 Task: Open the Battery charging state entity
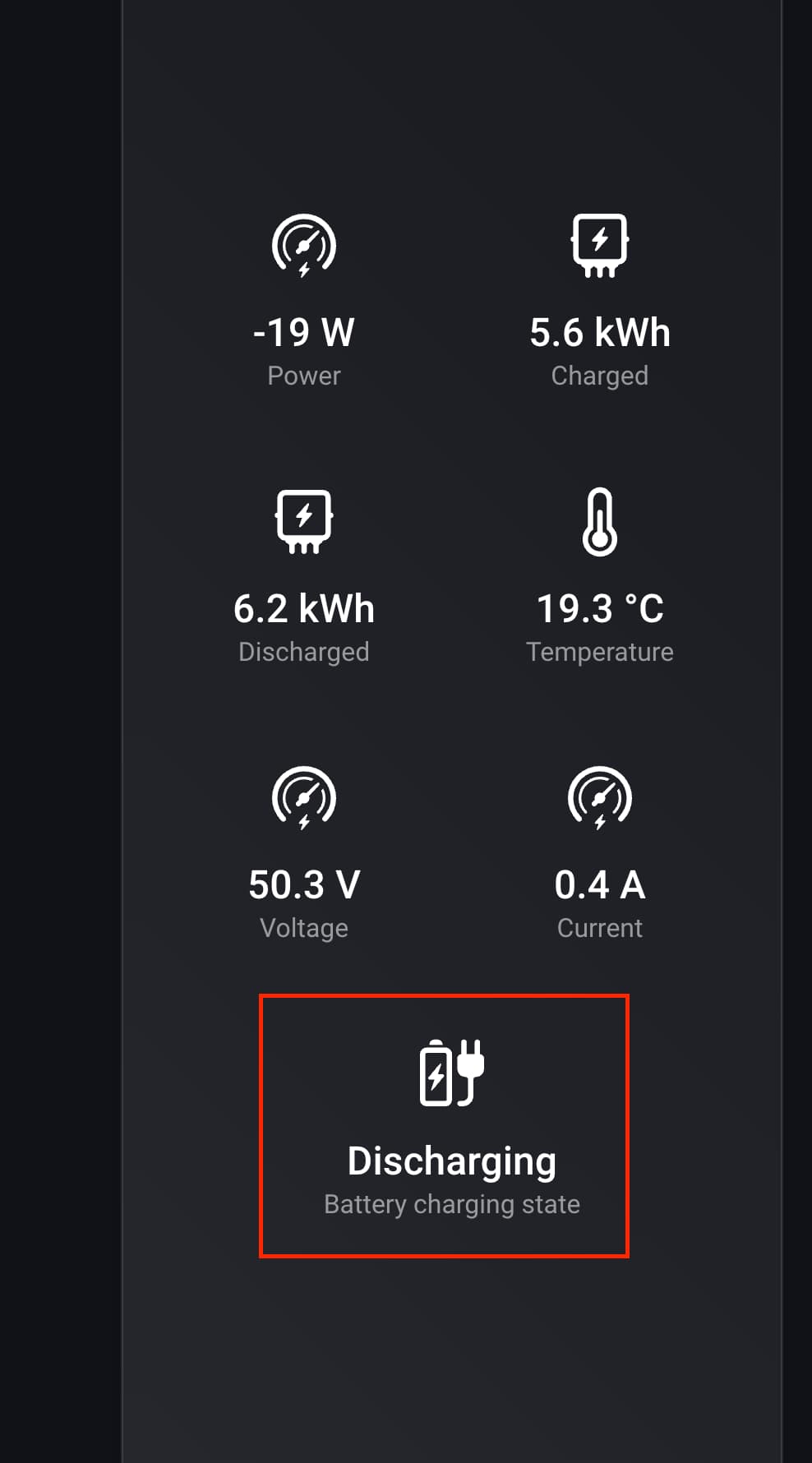[x=444, y=1126]
